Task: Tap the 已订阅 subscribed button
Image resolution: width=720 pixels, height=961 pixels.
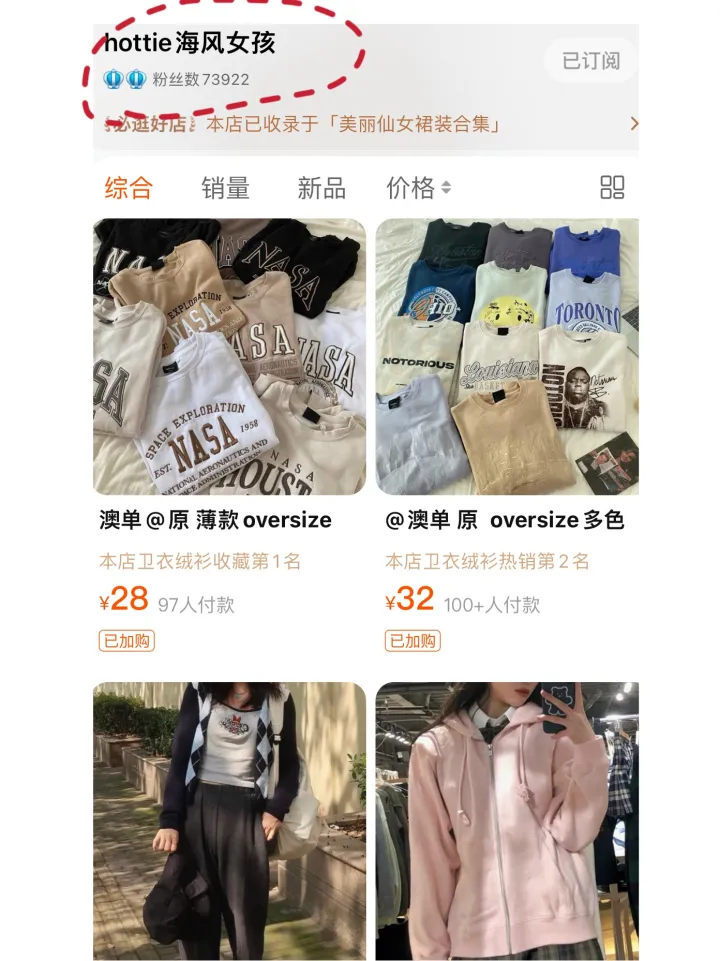Action: click(590, 61)
